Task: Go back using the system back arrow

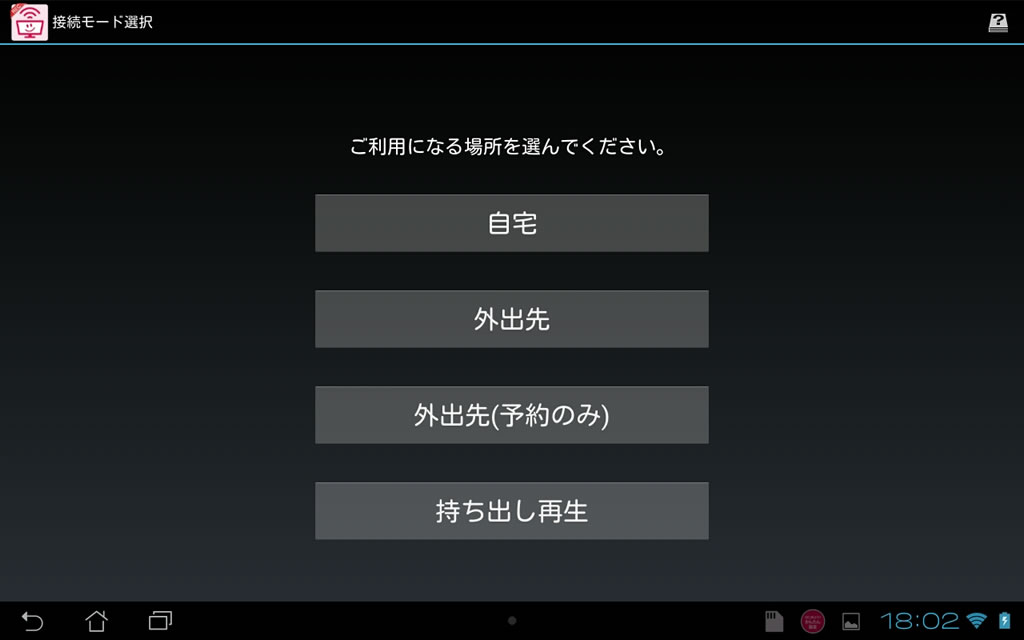Action: click(32, 621)
